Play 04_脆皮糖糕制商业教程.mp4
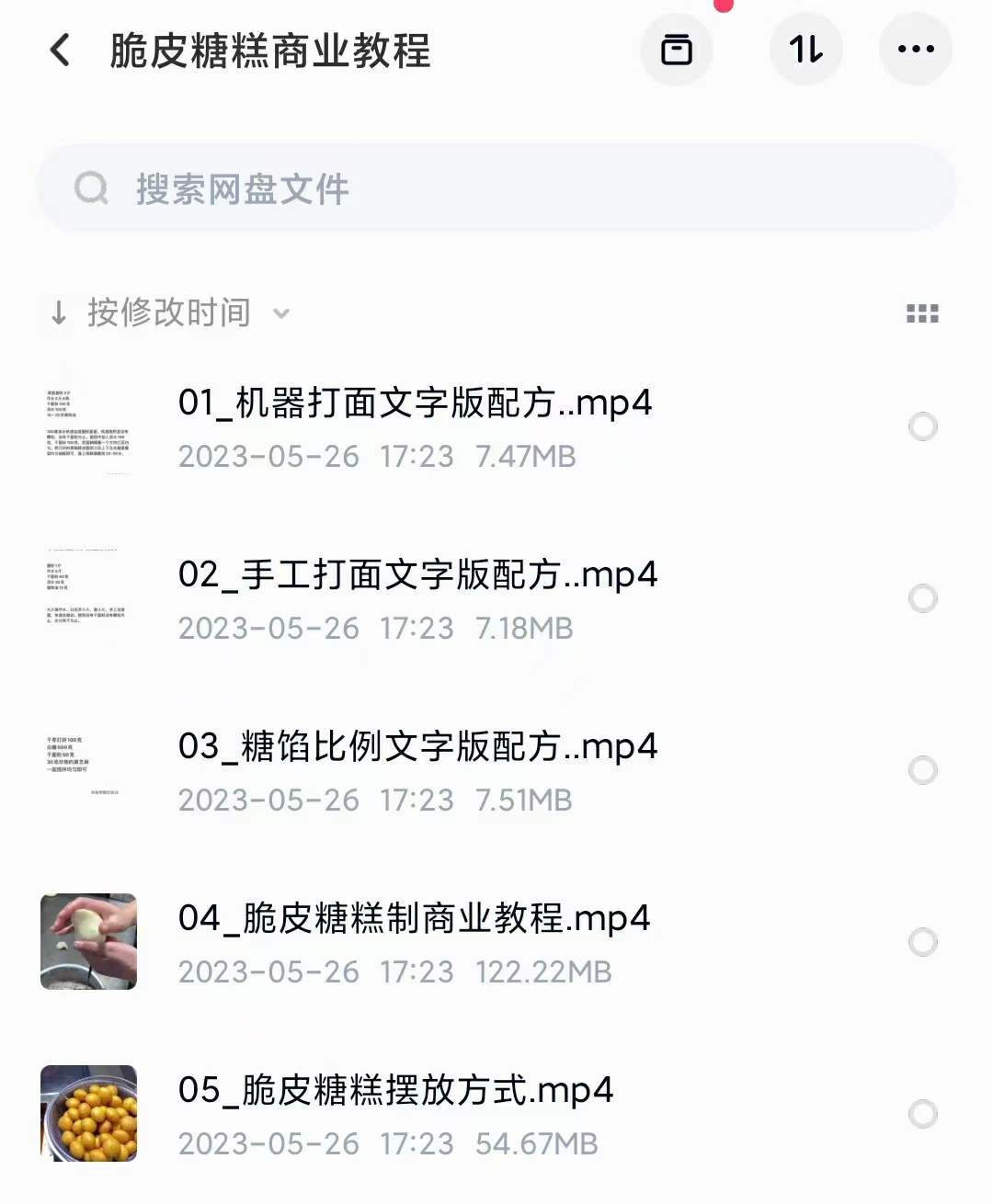 (414, 916)
